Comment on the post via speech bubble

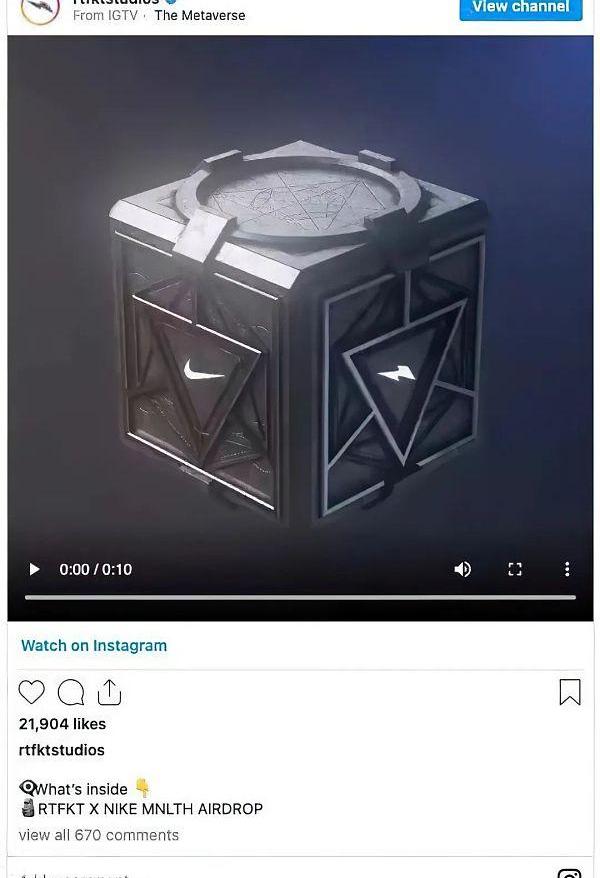71,692
